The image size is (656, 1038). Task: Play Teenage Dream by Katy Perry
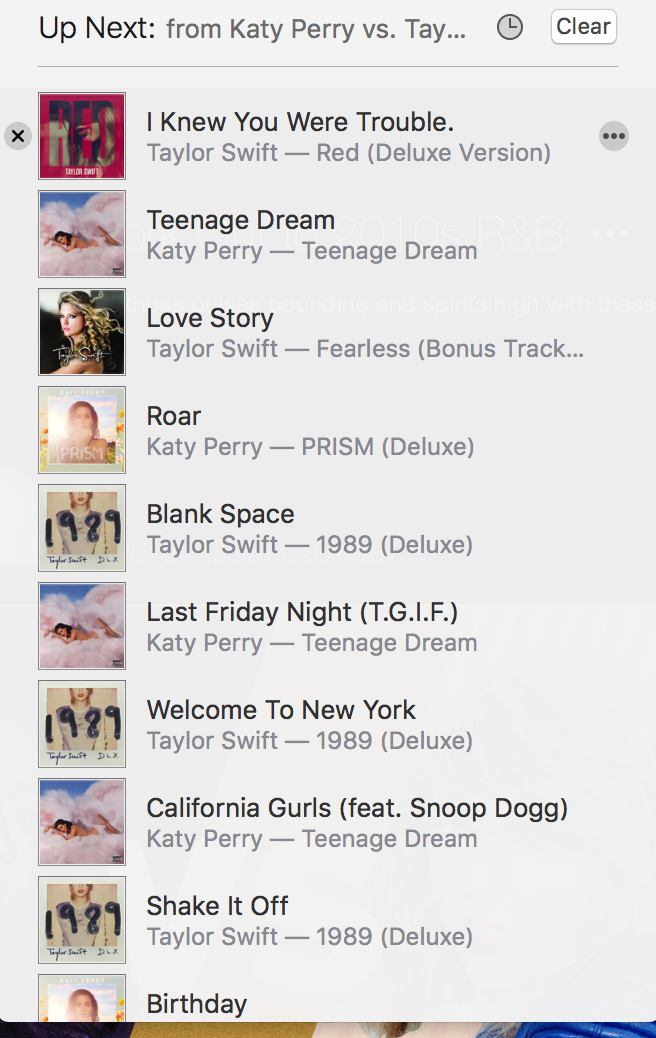point(240,221)
